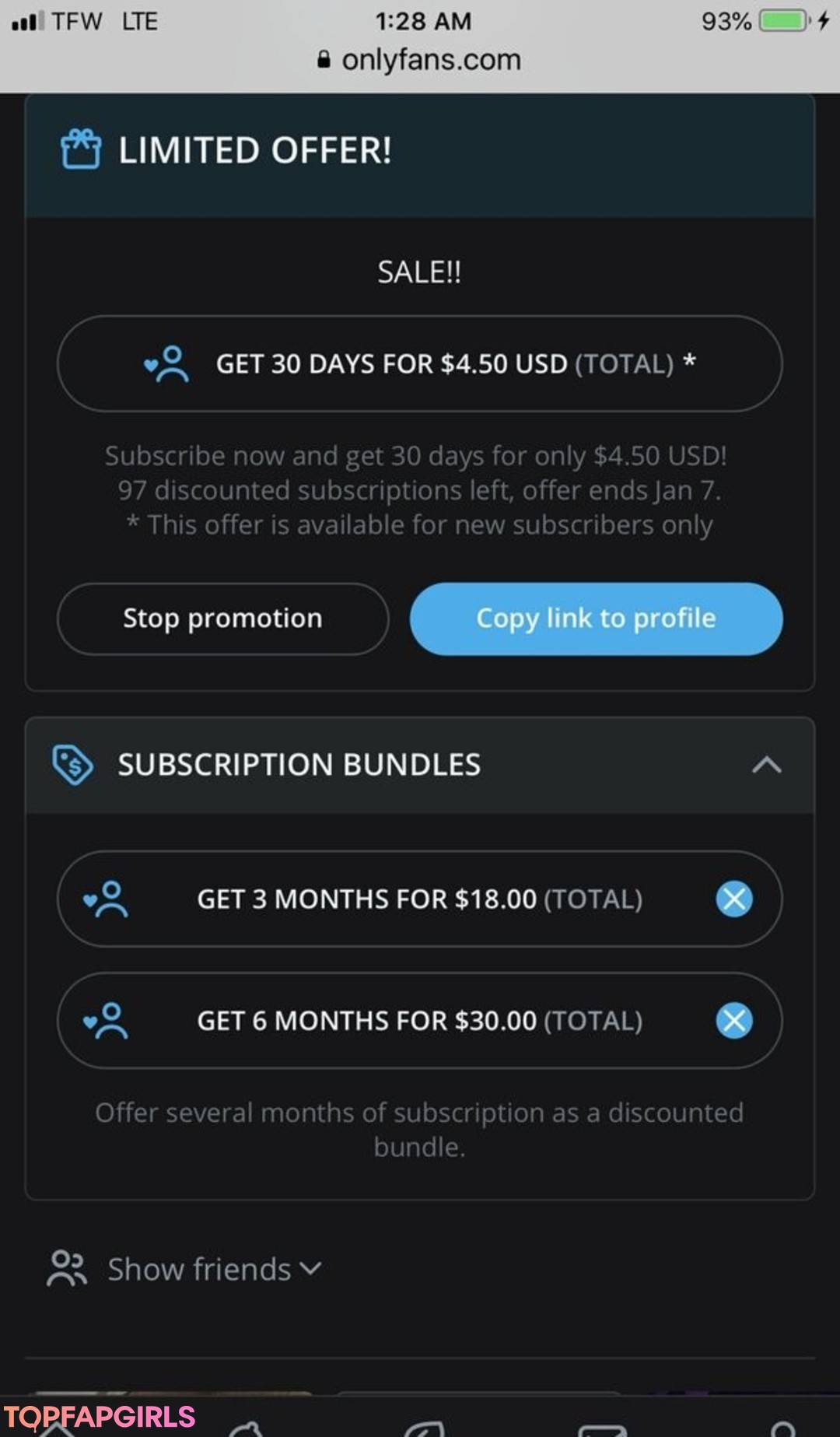Expand Show friends

pyautogui.click(x=185, y=1269)
